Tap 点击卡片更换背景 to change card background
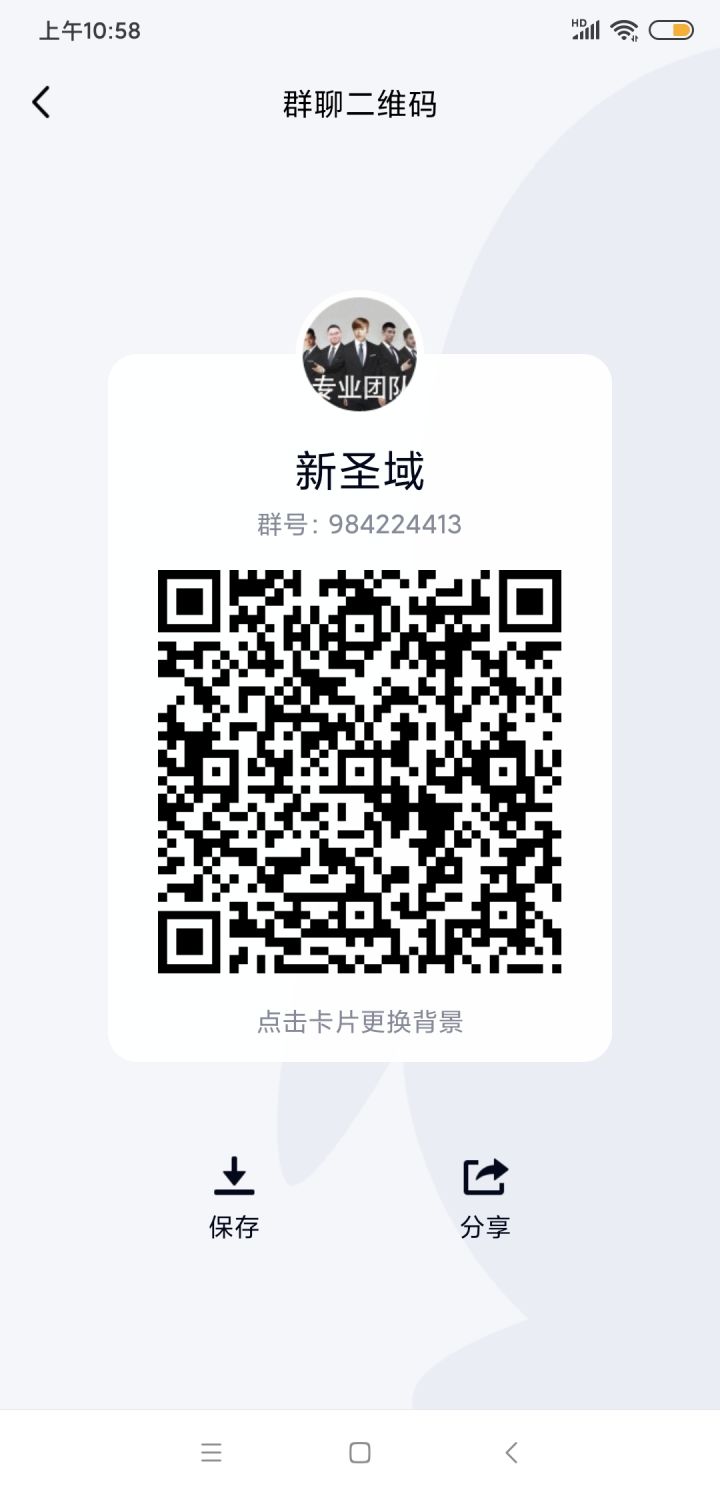The width and height of the screenshot is (720, 1496). (x=360, y=1022)
